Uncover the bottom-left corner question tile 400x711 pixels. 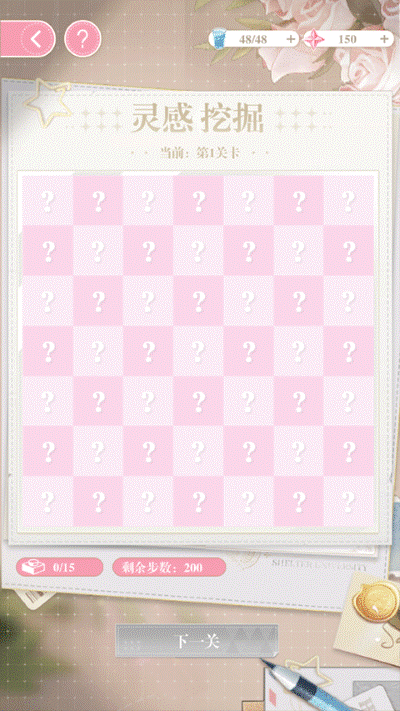click(x=48, y=502)
